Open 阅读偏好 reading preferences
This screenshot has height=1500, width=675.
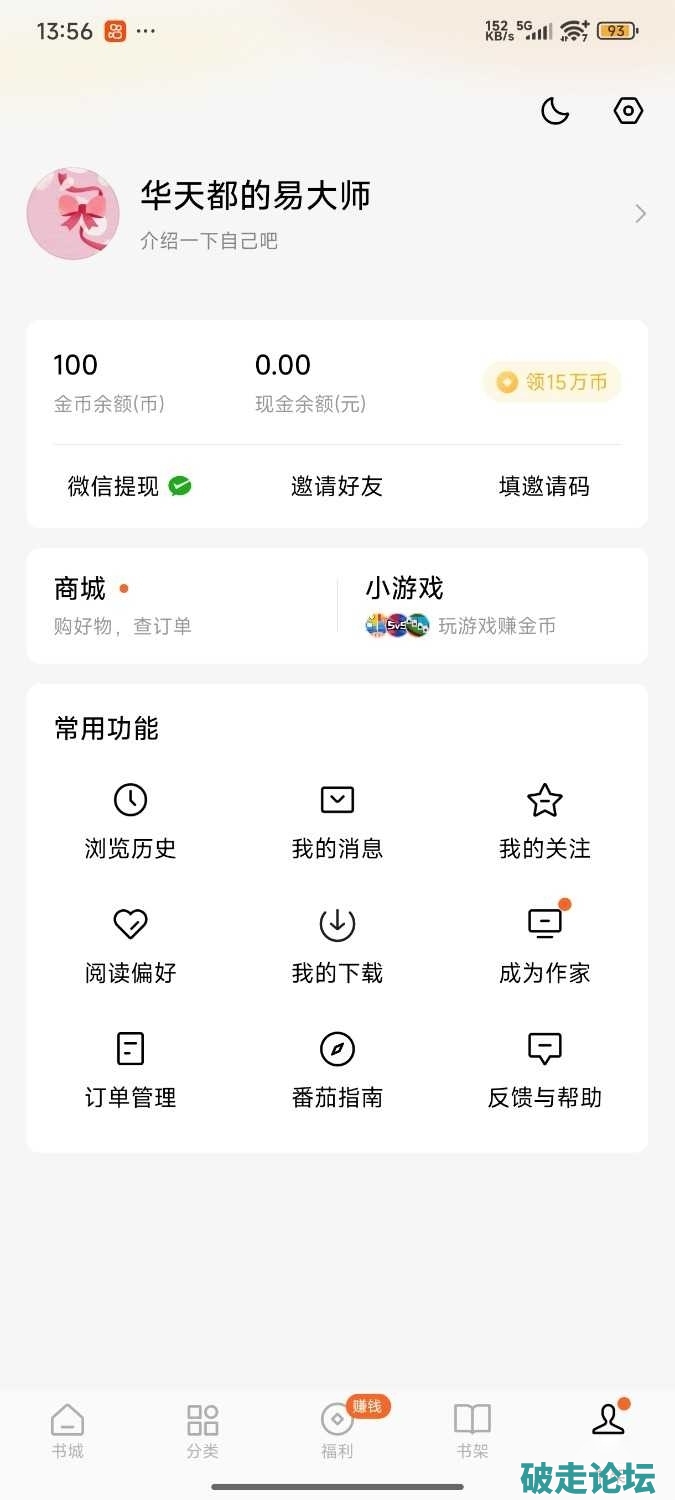[130, 946]
